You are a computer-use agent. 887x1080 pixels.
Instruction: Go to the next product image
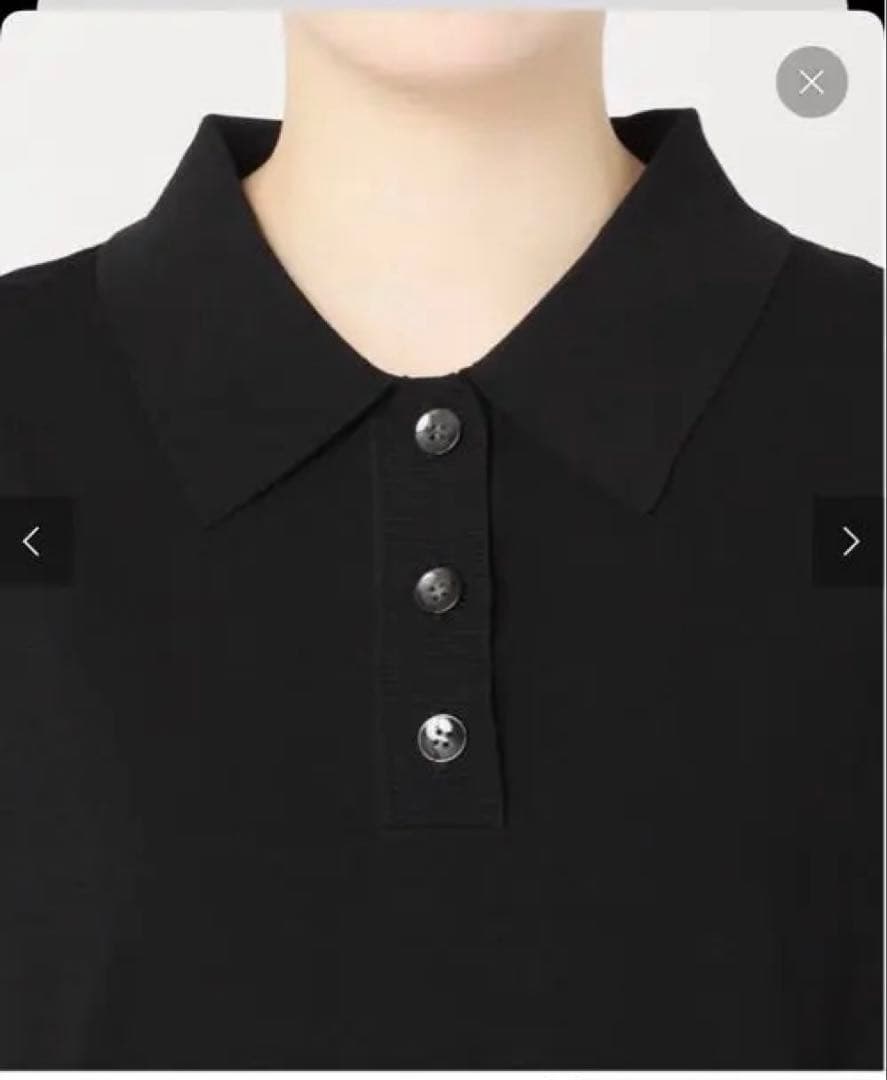click(850, 542)
